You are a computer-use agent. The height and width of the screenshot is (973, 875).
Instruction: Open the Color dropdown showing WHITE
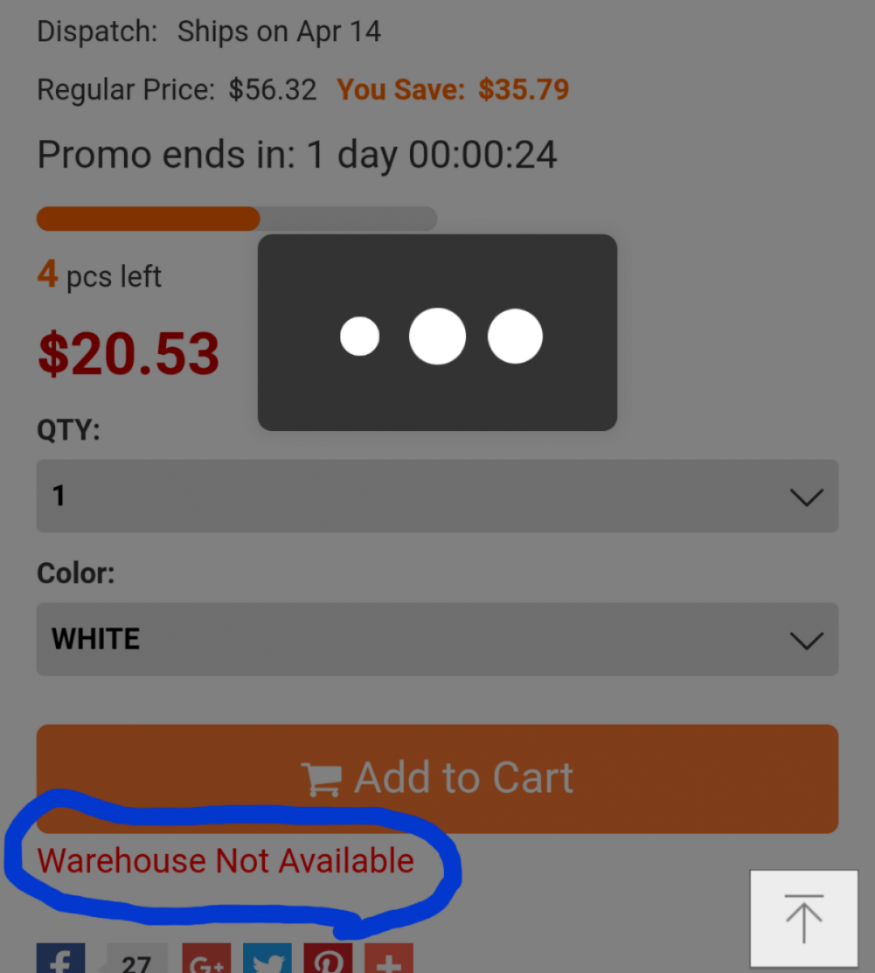(x=437, y=639)
